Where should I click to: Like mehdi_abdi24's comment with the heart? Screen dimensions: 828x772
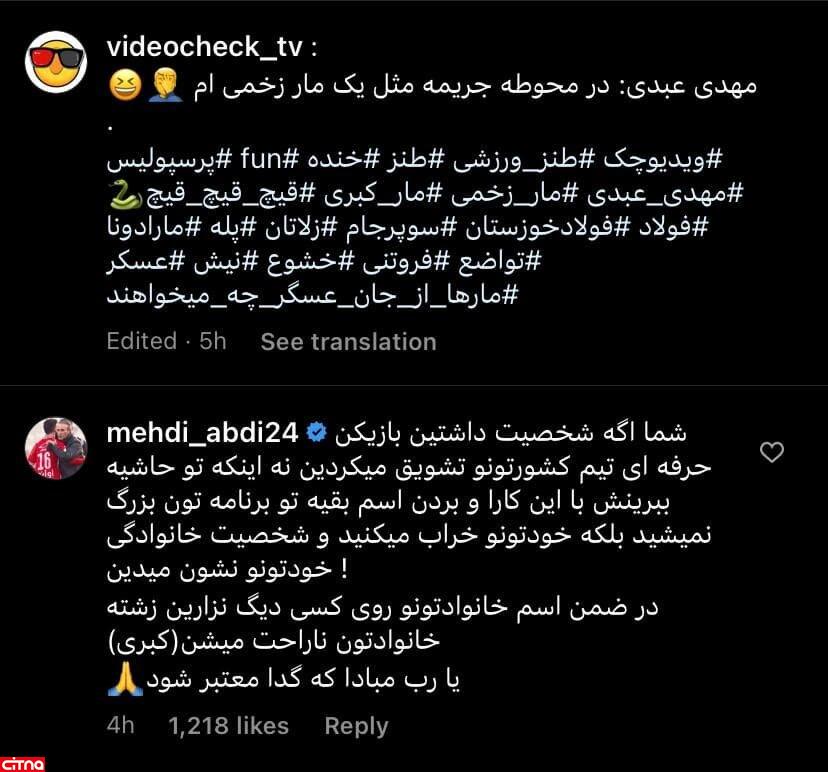772,453
